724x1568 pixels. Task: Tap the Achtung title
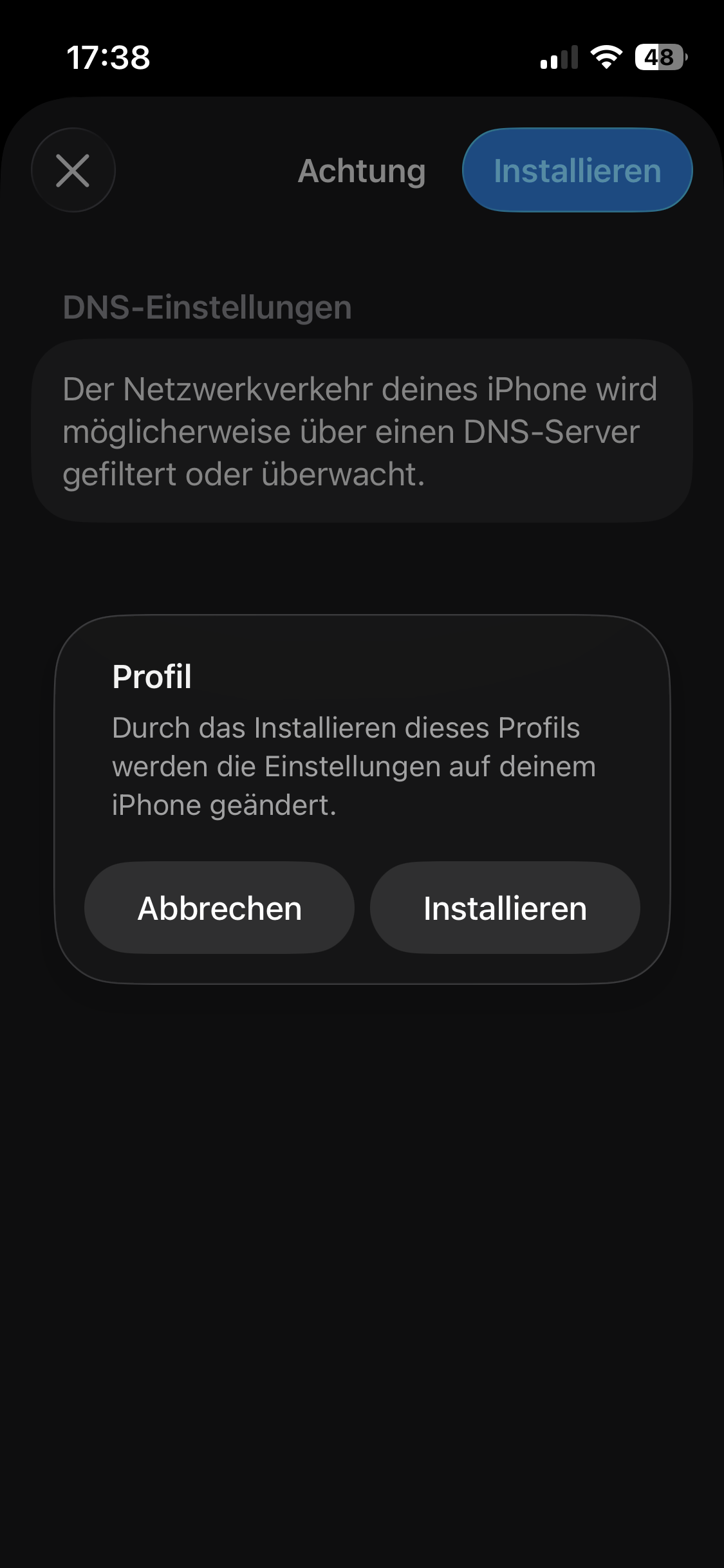click(x=361, y=170)
